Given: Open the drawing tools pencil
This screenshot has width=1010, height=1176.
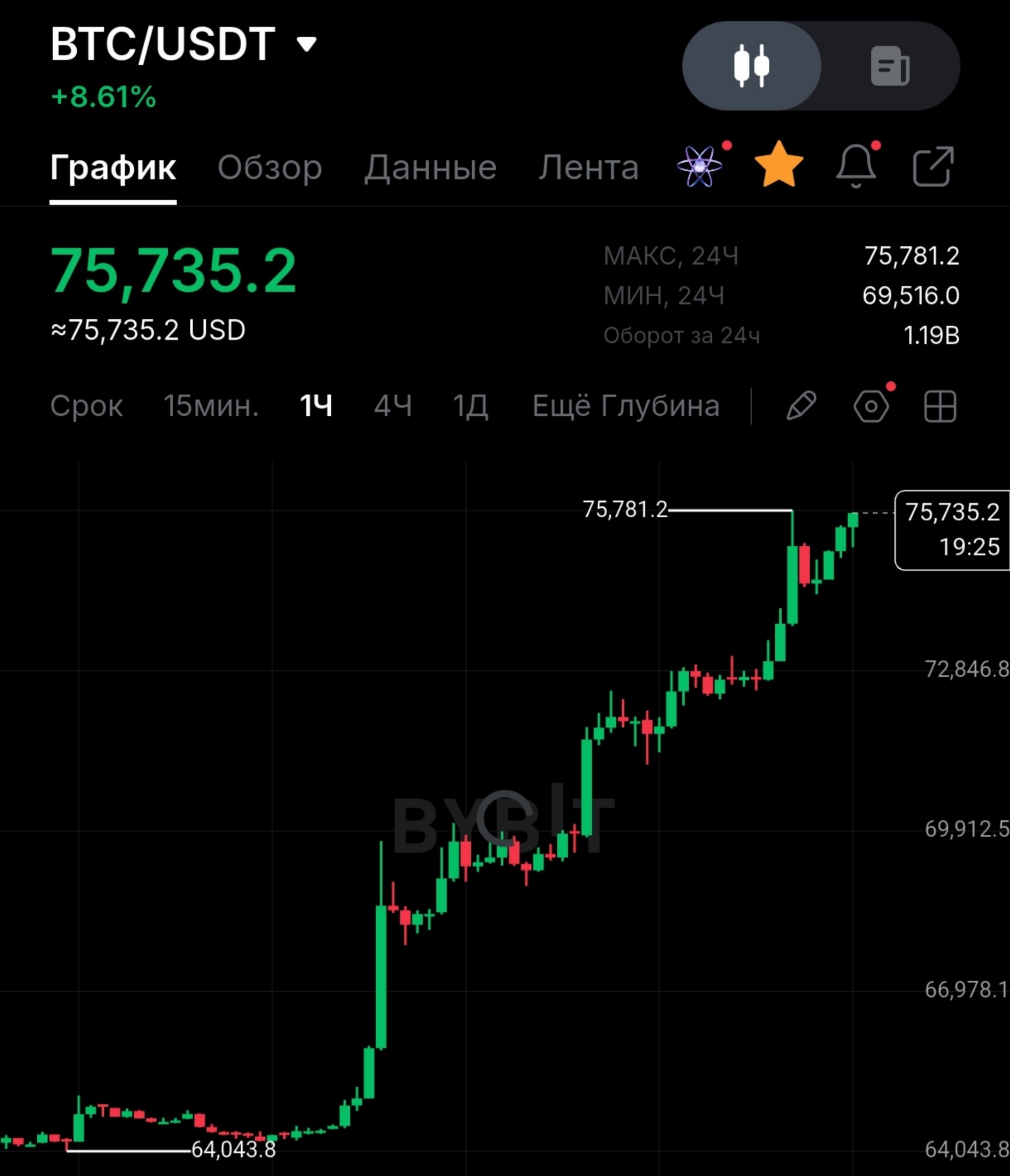Looking at the screenshot, I should tap(801, 407).
